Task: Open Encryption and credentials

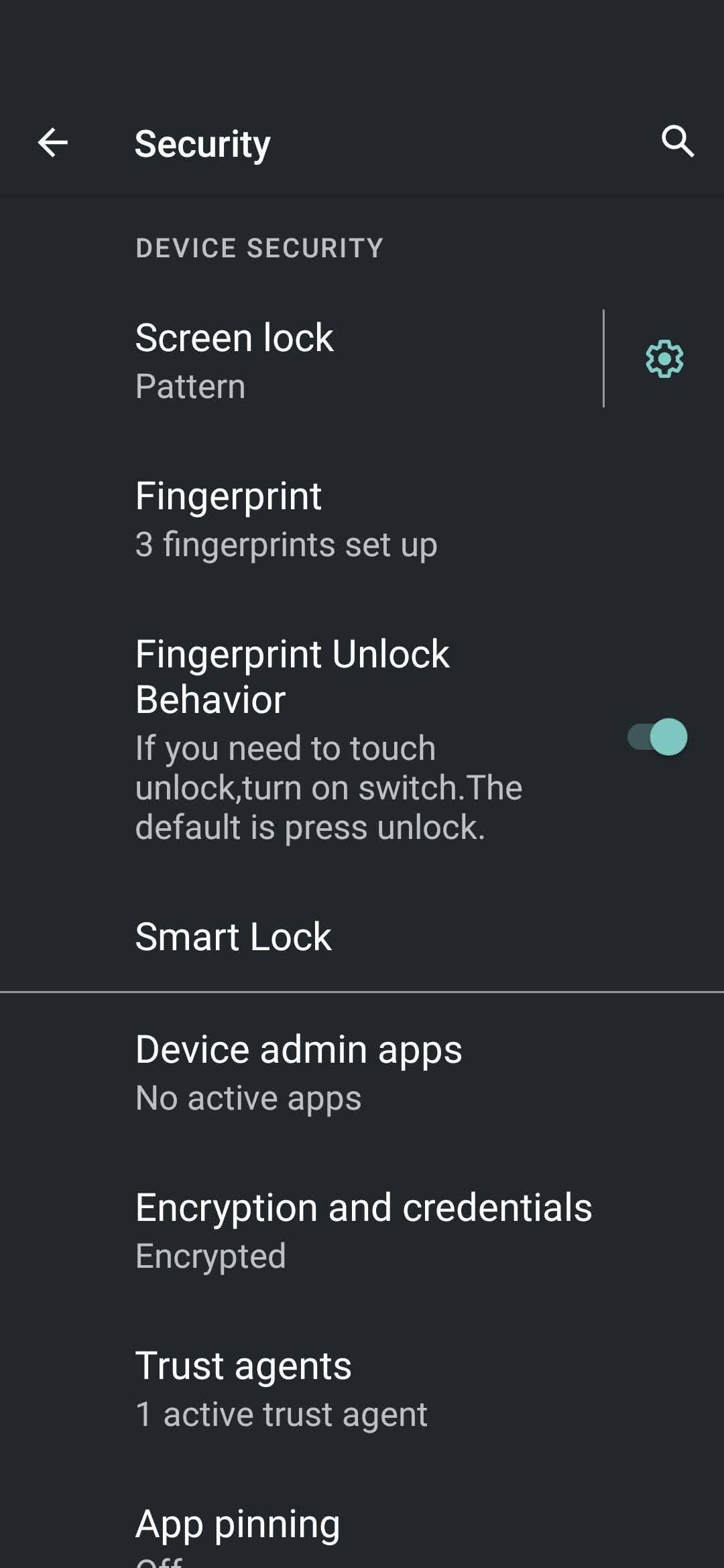Action: (x=362, y=1230)
